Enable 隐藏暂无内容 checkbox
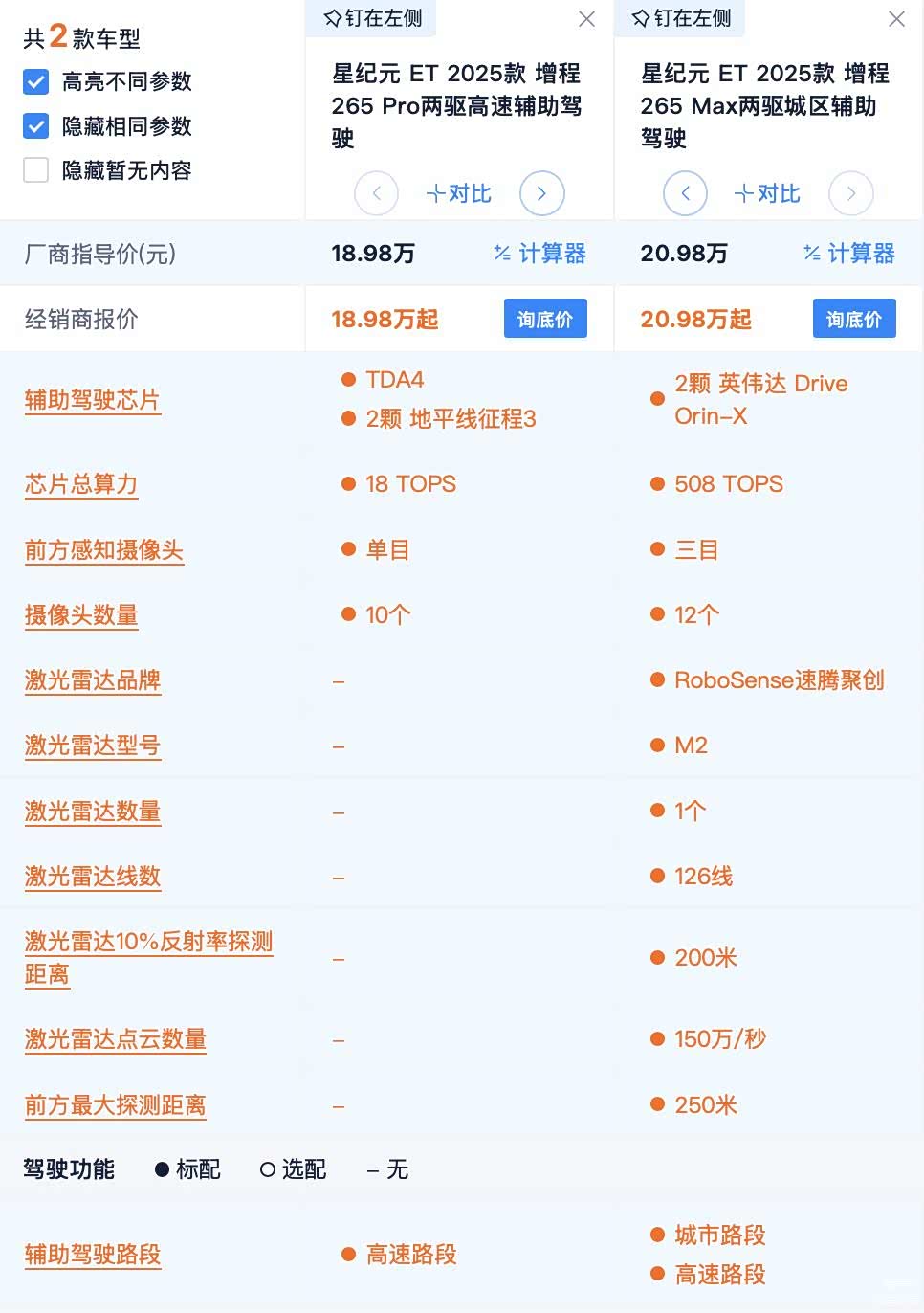 pyautogui.click(x=36, y=170)
